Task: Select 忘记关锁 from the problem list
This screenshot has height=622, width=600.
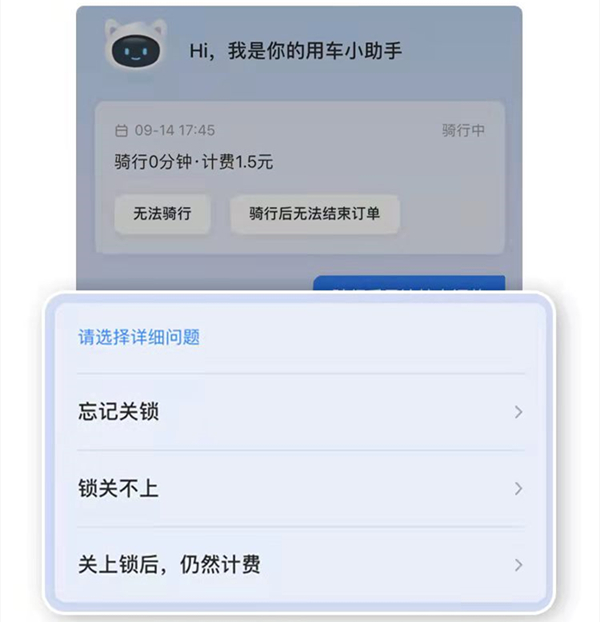Action: 300,412
